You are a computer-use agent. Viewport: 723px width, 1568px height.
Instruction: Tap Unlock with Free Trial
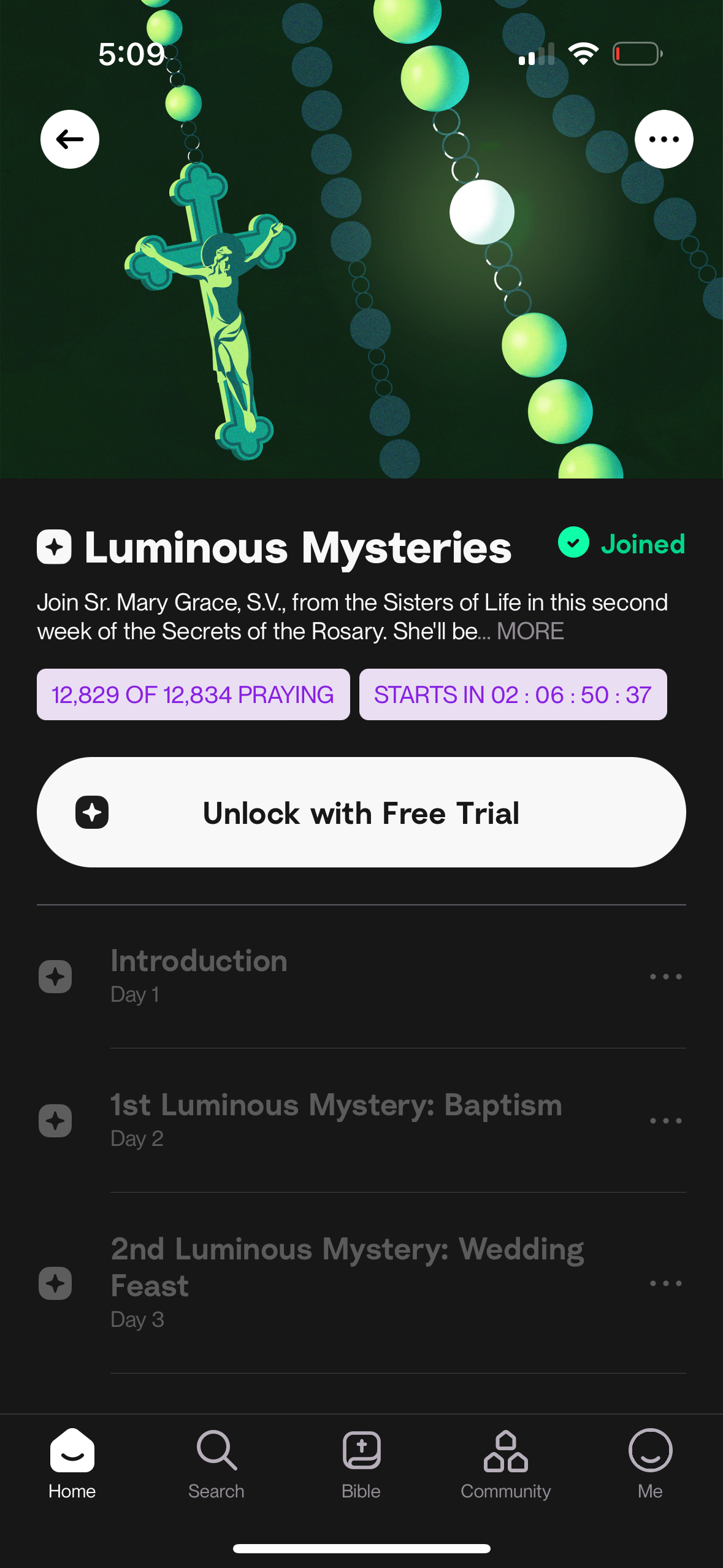[361, 812]
